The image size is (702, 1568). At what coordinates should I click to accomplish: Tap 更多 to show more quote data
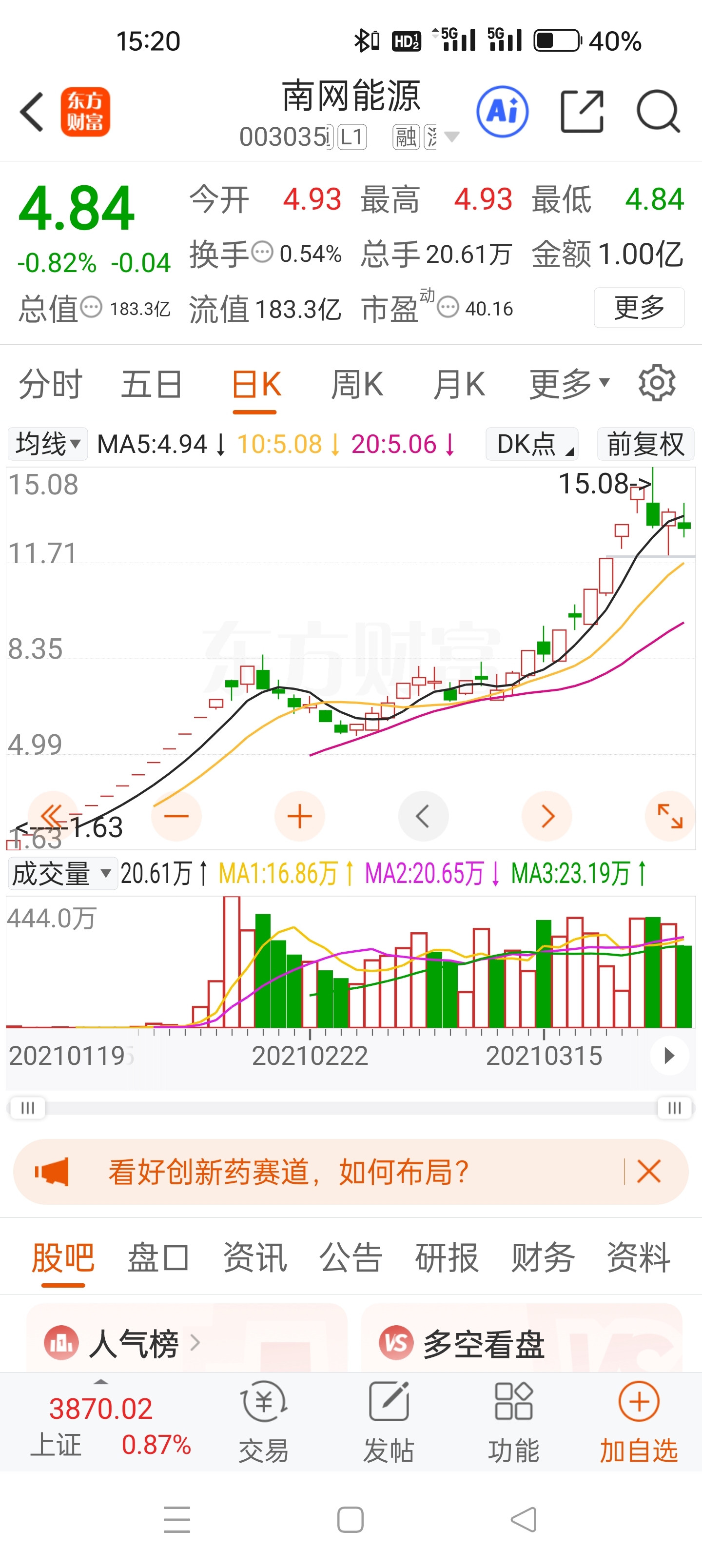pos(639,307)
